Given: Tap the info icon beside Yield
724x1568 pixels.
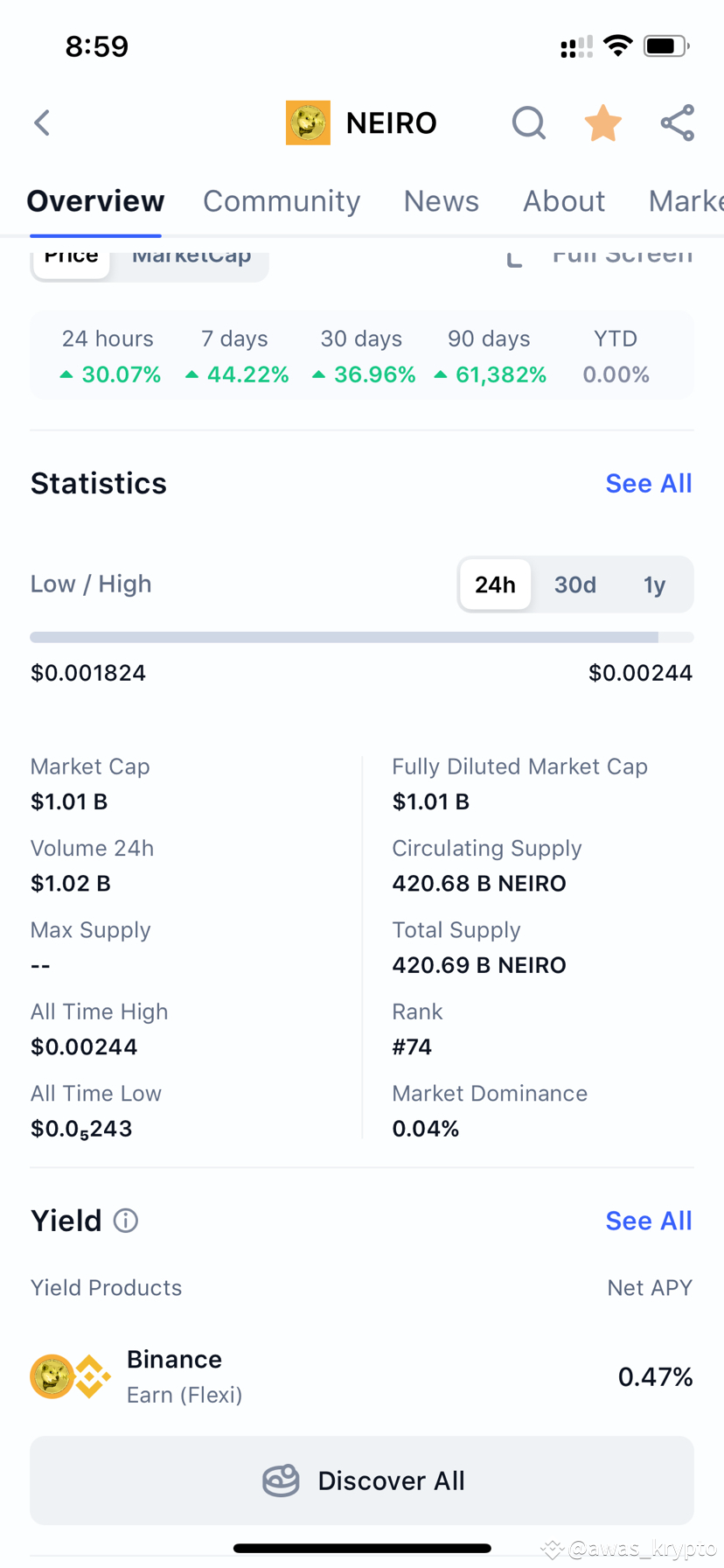Looking at the screenshot, I should 126,1221.
